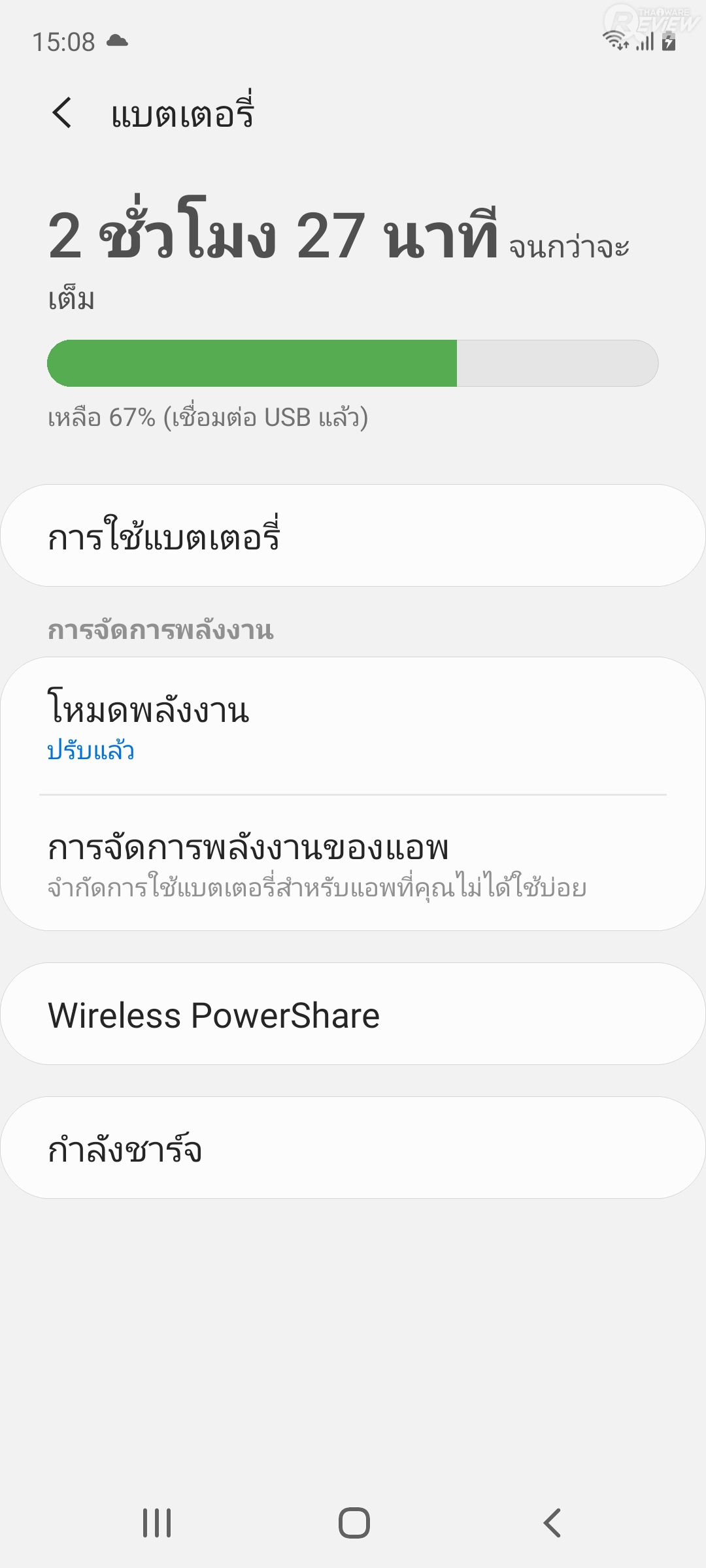The width and height of the screenshot is (706, 1568).
Task: Open การจัดการพลังงานของแอพ
Action: [353, 864]
